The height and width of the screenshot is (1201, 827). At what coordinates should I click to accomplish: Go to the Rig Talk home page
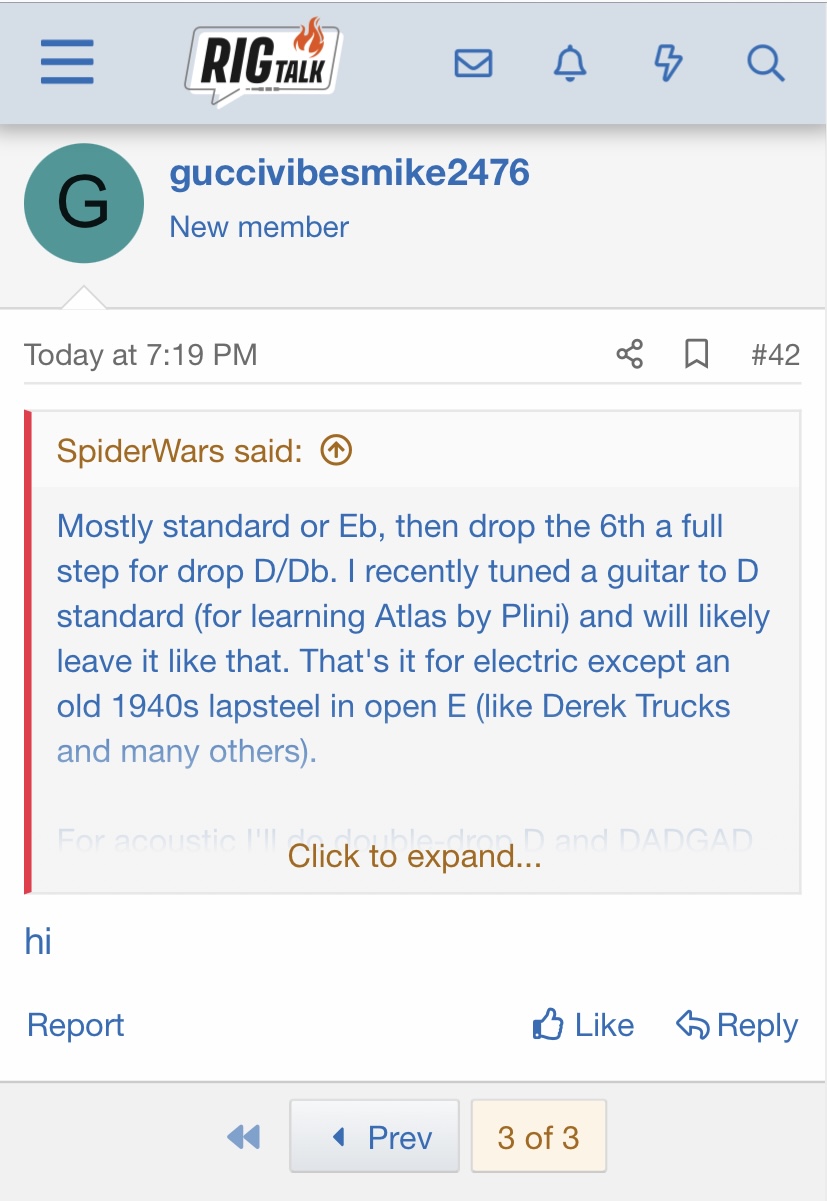click(x=263, y=62)
